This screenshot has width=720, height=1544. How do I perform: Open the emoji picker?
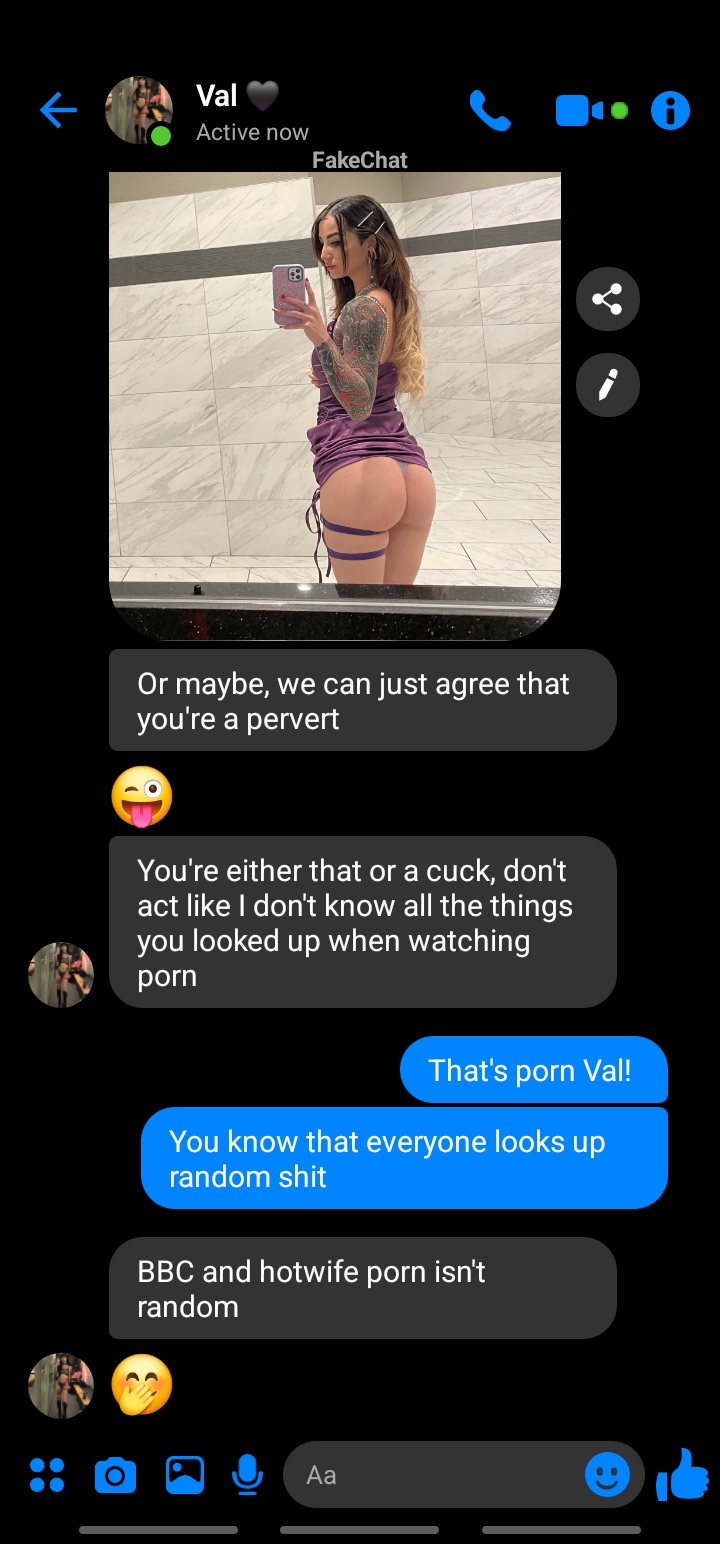coord(607,1475)
